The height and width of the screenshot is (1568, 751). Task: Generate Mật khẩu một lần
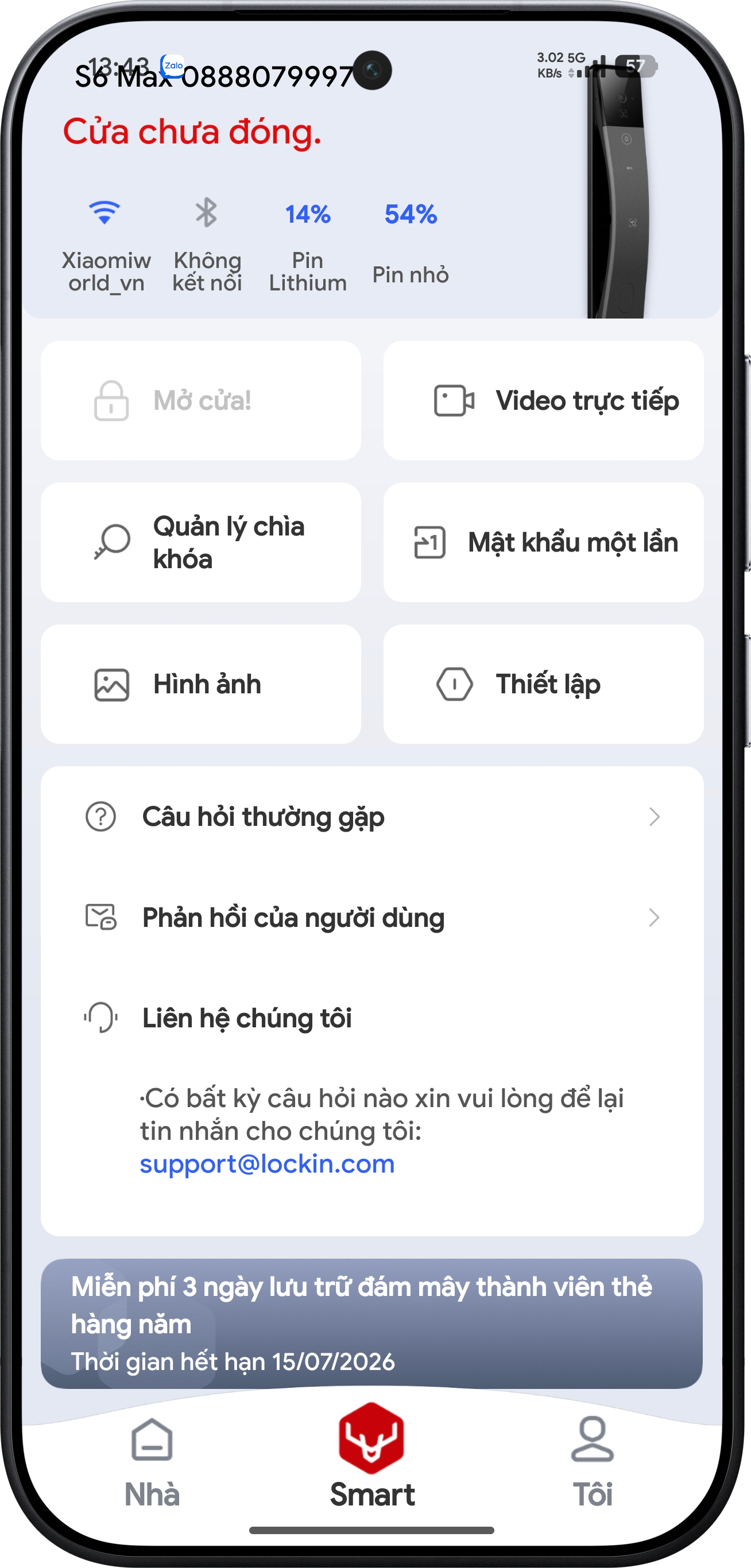click(543, 542)
